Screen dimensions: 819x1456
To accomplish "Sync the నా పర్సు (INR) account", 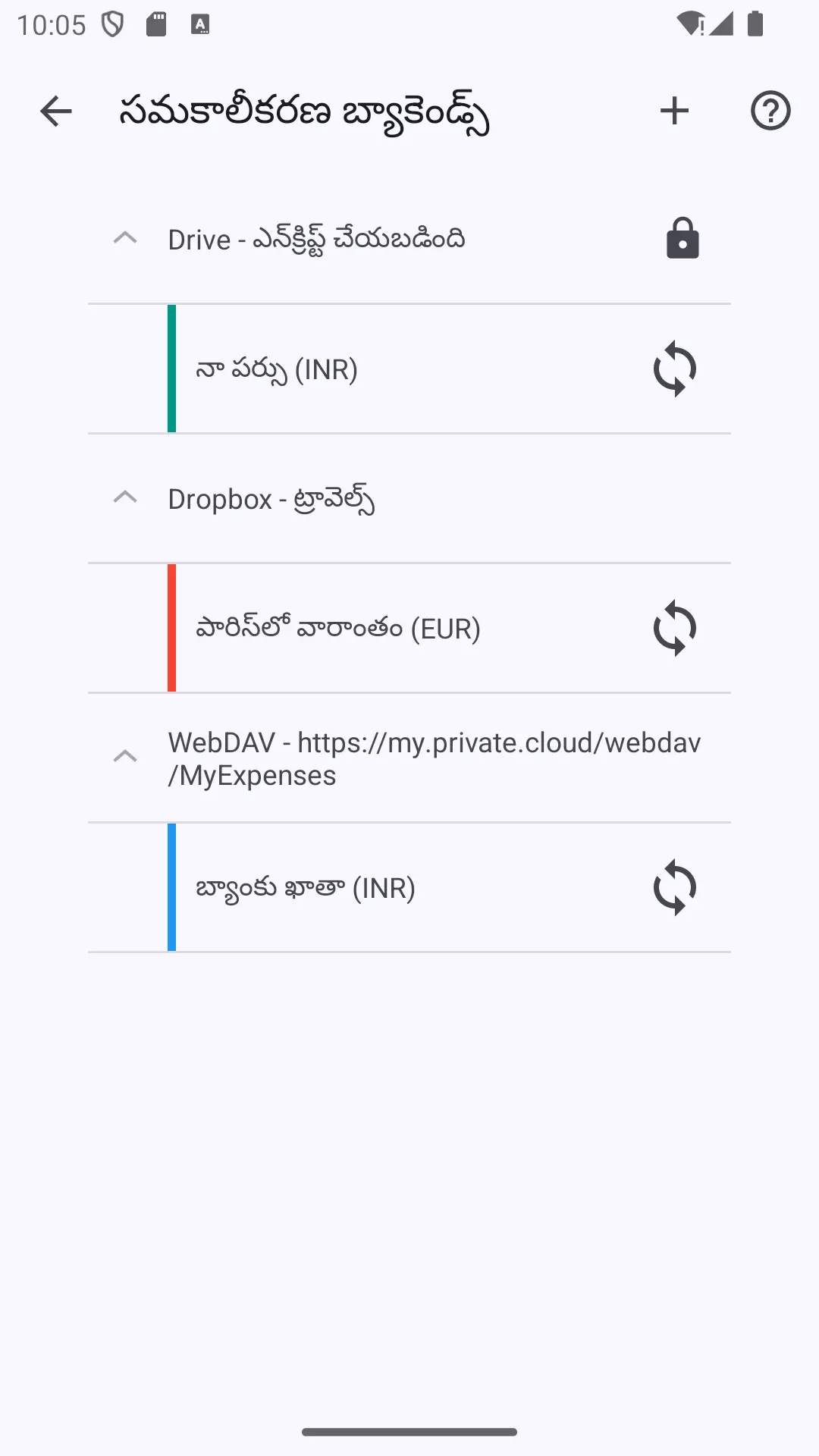I will 675,369.
